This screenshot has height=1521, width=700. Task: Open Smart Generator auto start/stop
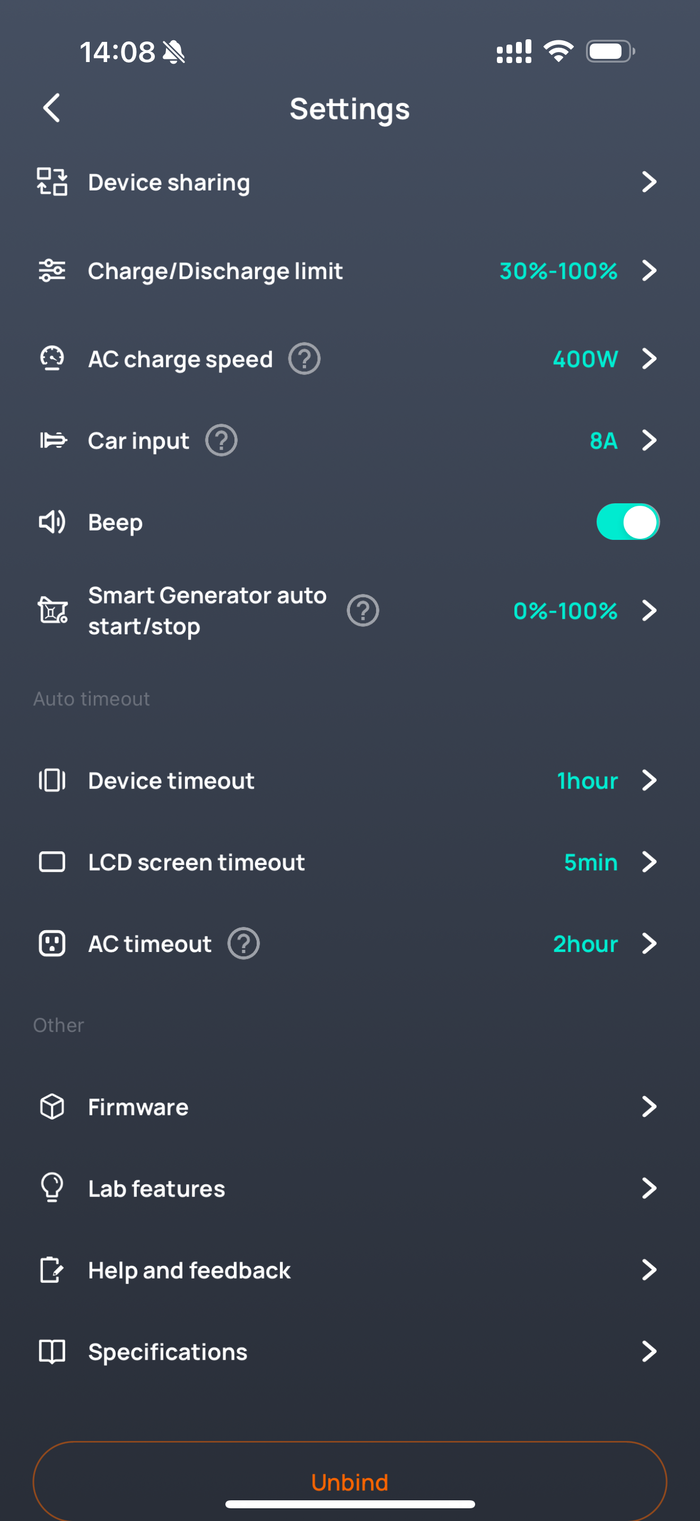point(349,611)
